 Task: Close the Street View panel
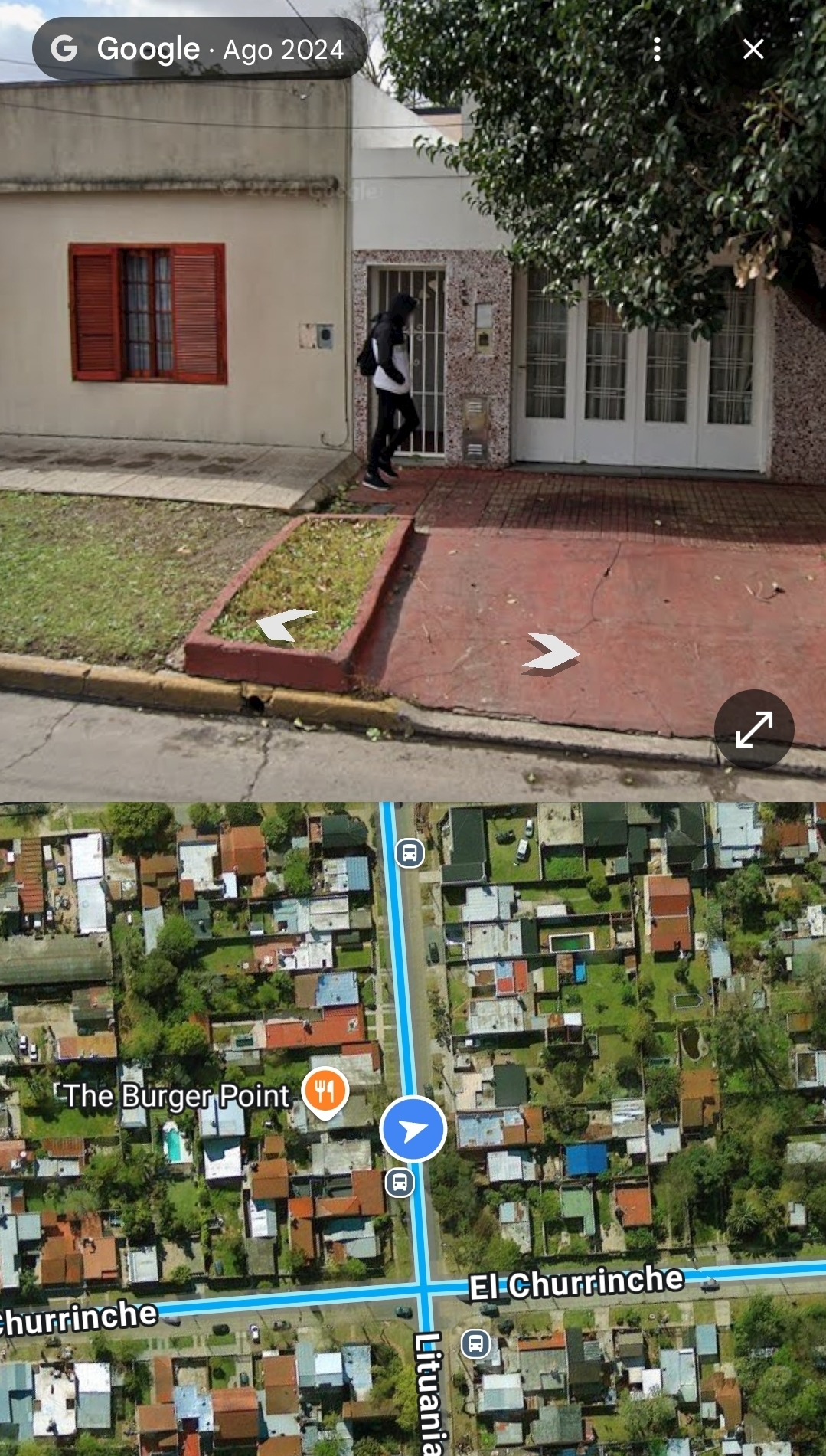pos(753,49)
